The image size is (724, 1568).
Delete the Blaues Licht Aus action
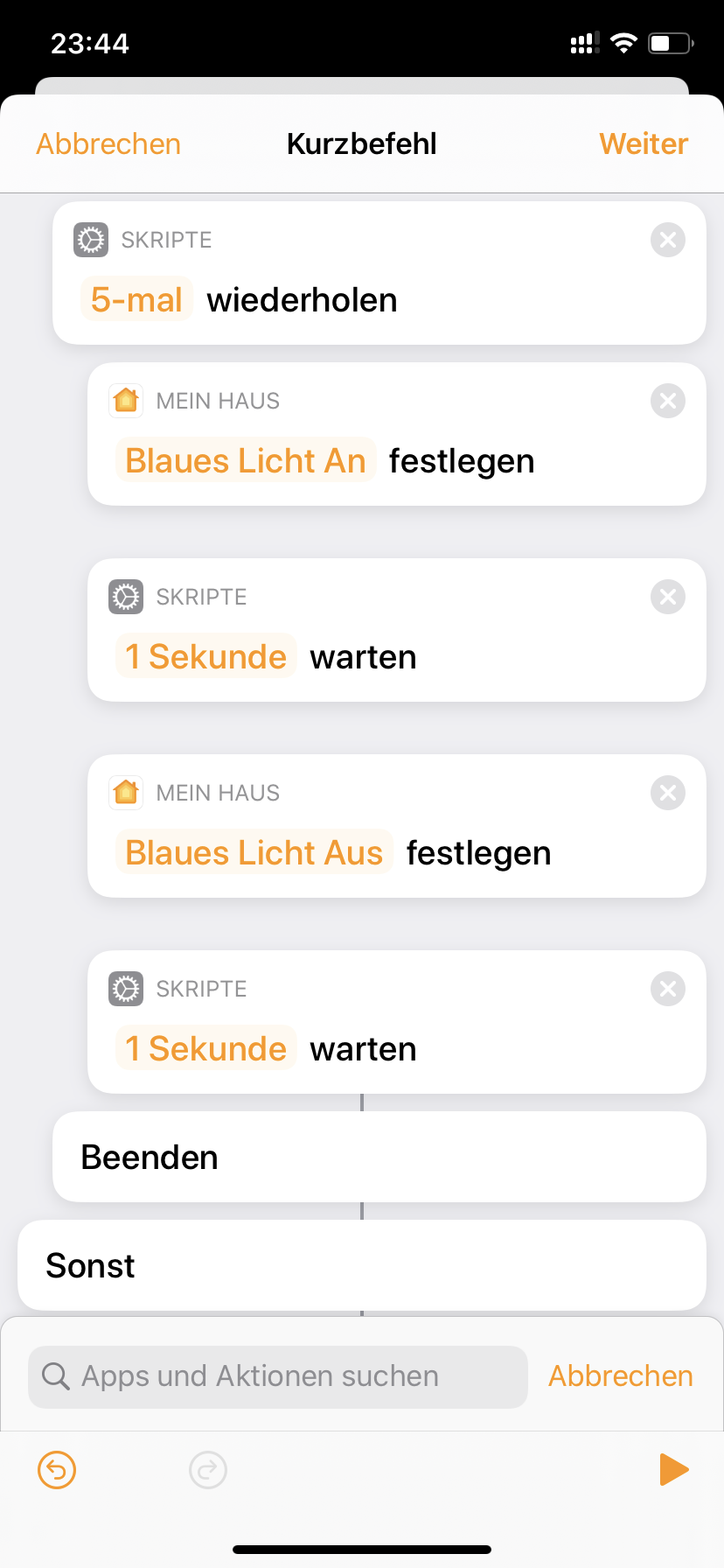[x=667, y=794]
